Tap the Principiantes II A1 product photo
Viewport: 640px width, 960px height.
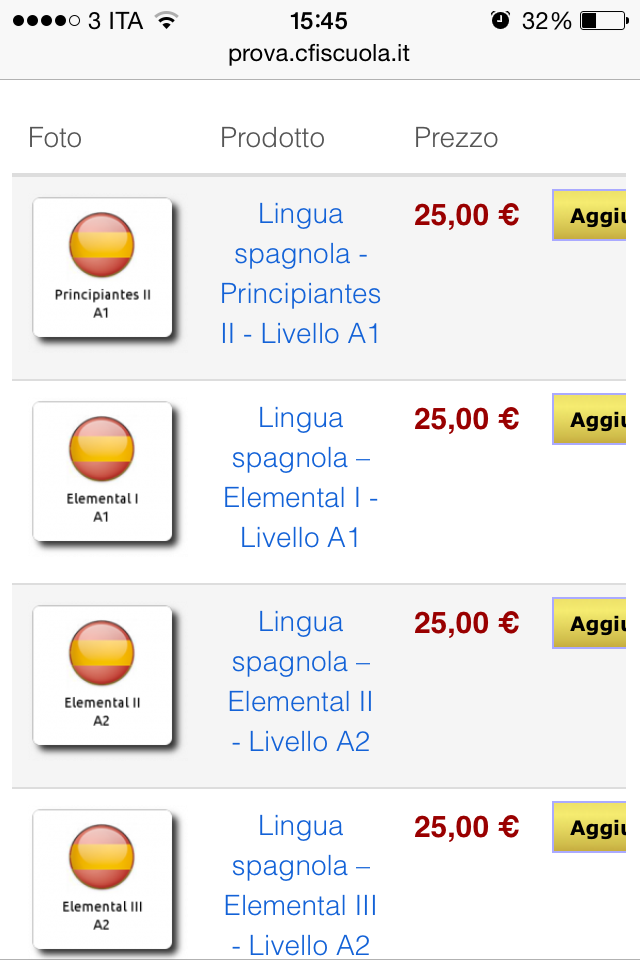pos(102,267)
